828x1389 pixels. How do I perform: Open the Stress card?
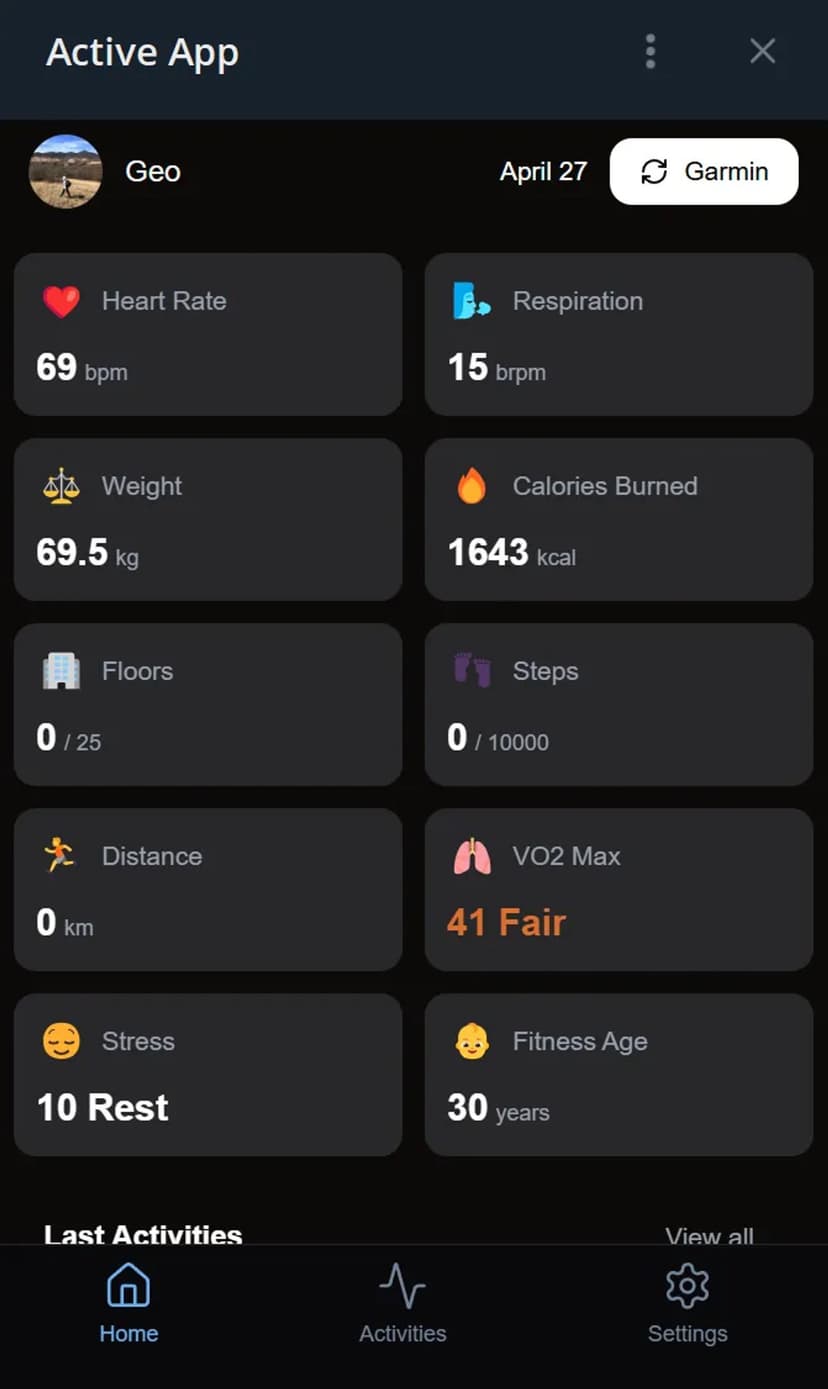(x=208, y=1074)
